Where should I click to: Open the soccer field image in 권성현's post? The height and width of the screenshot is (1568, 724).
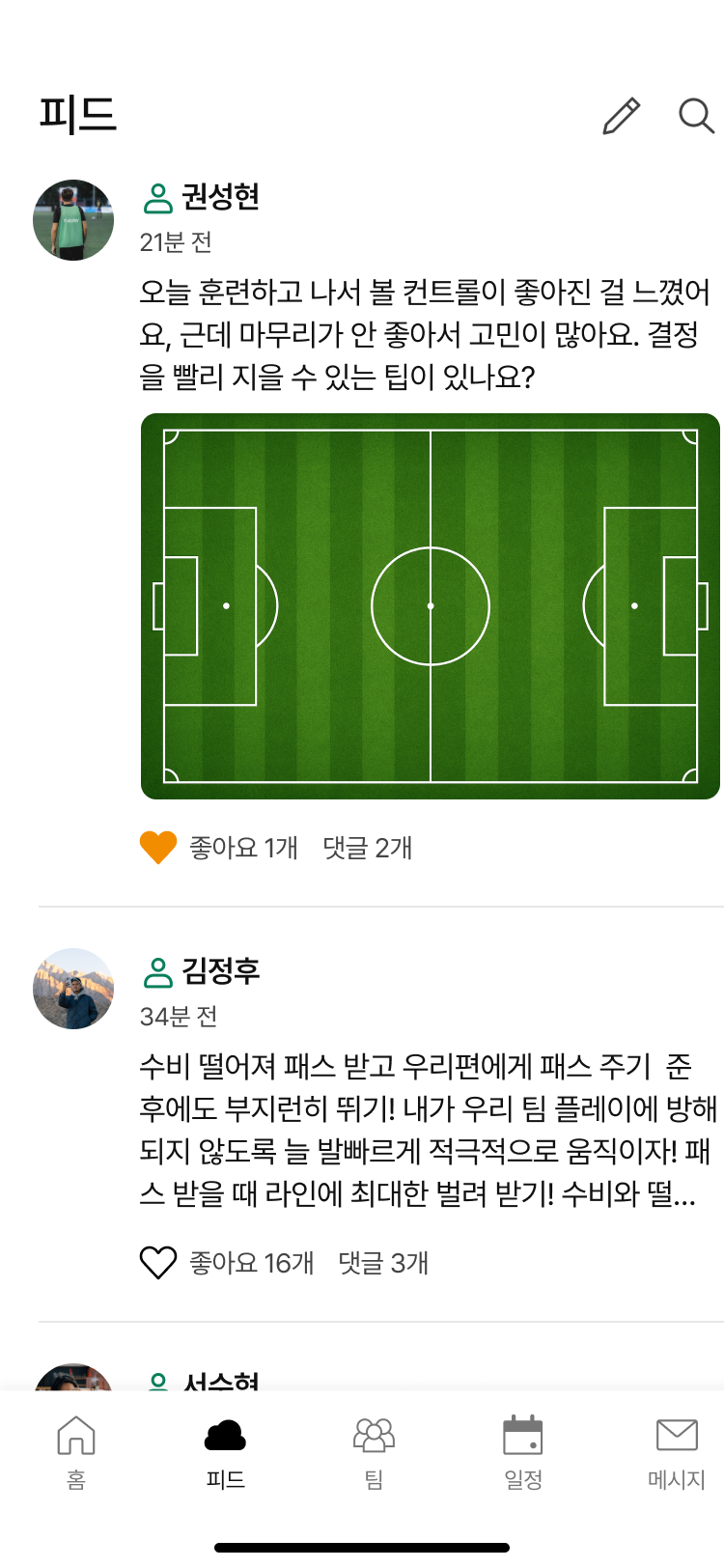coord(431,606)
